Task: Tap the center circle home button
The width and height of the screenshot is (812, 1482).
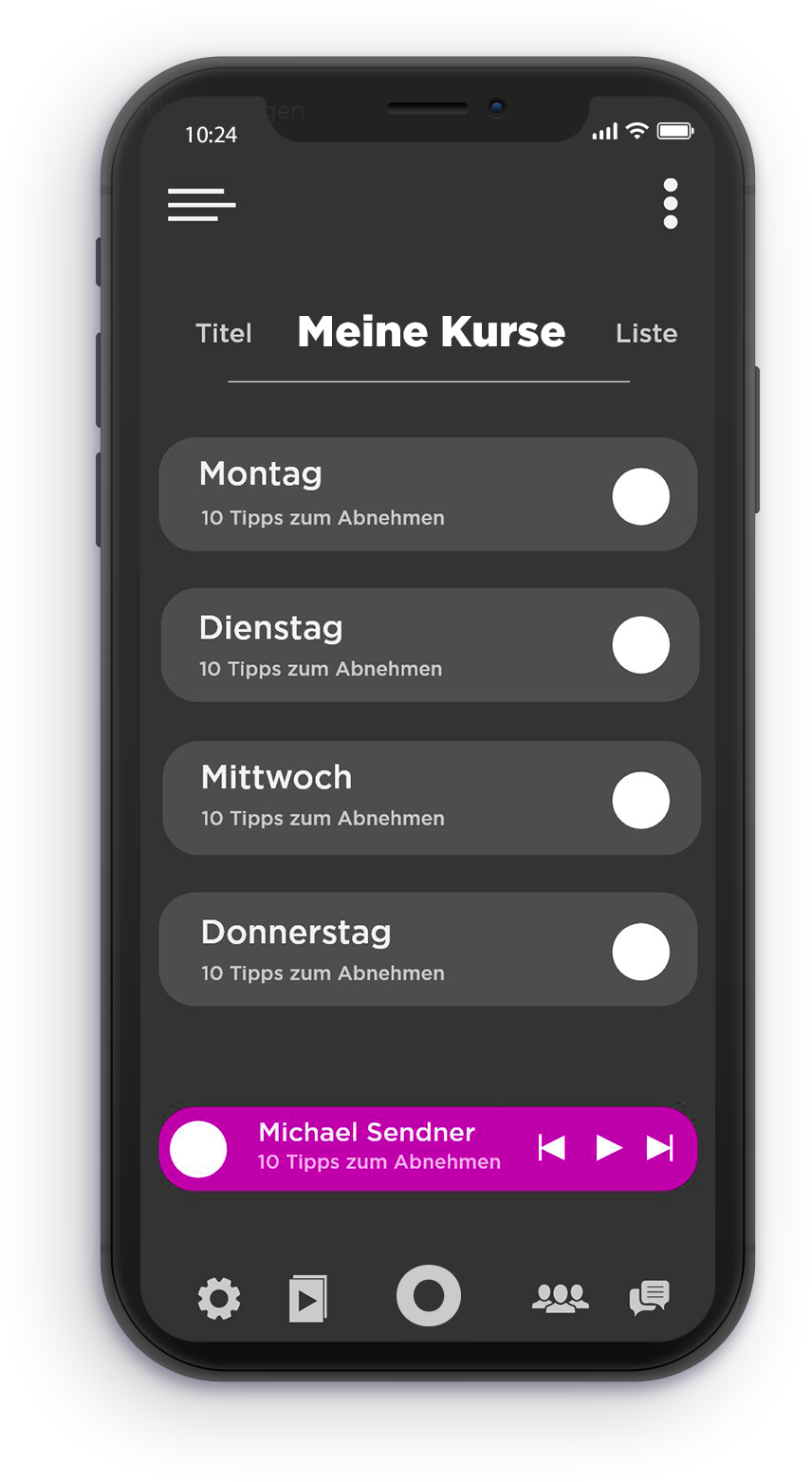Action: coord(429,1296)
